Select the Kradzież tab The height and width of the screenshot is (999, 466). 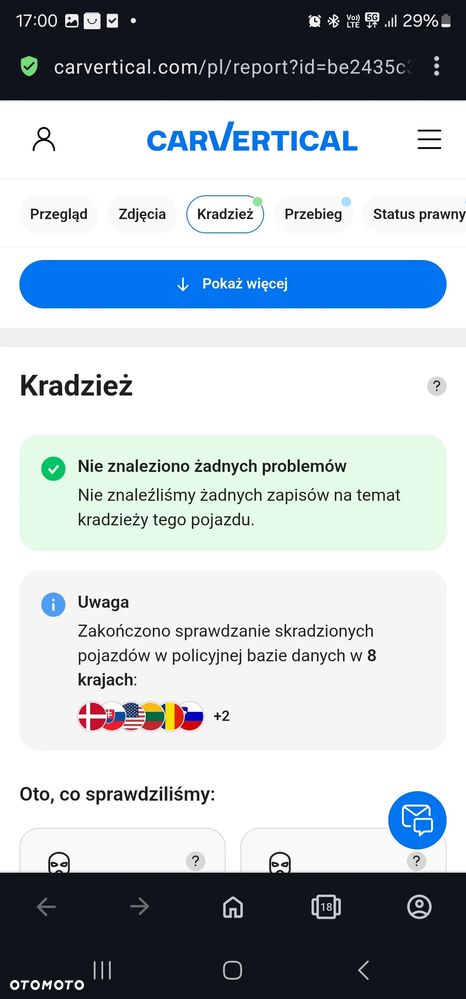225,214
